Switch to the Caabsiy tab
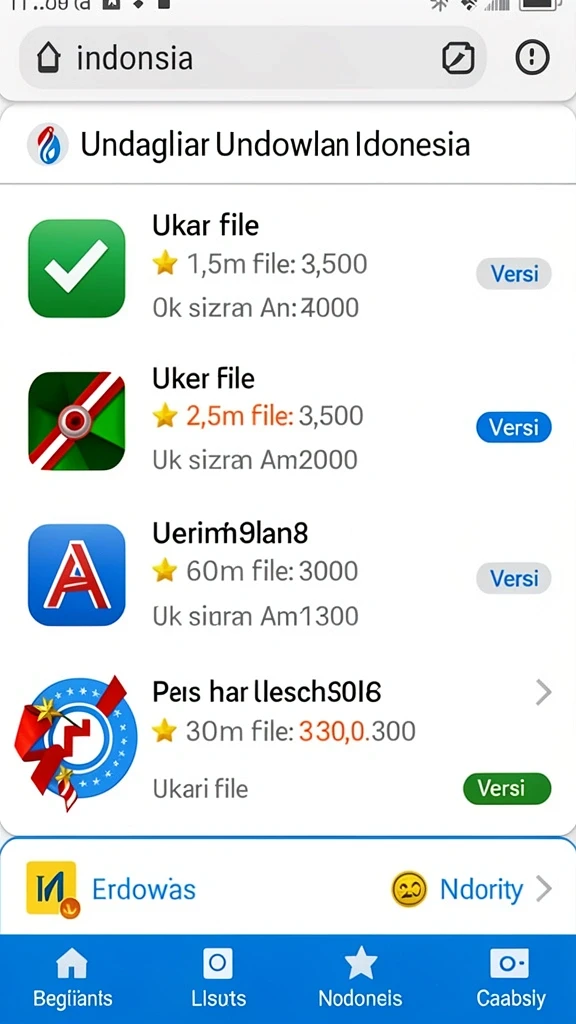The width and height of the screenshot is (576, 1024). coord(510,979)
